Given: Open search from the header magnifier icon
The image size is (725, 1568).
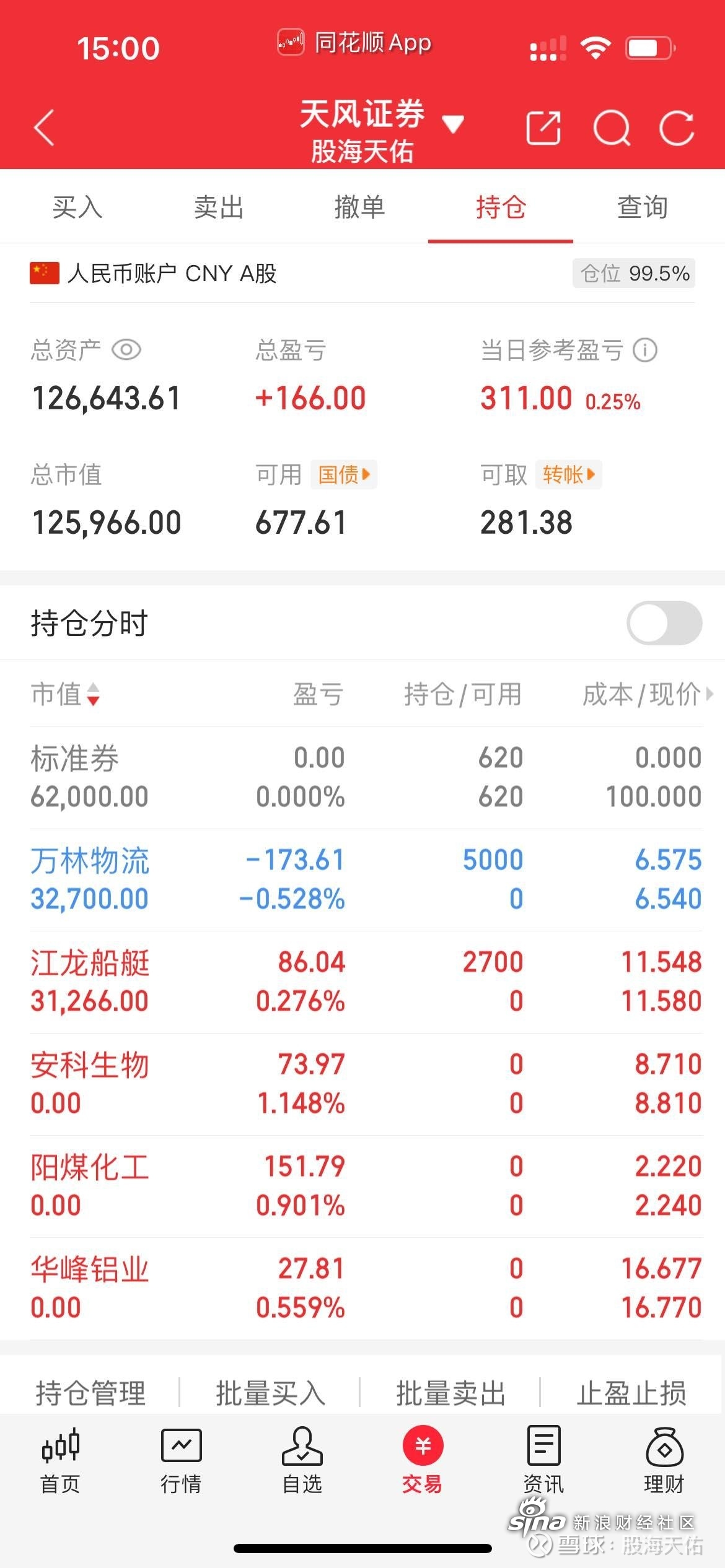Looking at the screenshot, I should [x=612, y=128].
